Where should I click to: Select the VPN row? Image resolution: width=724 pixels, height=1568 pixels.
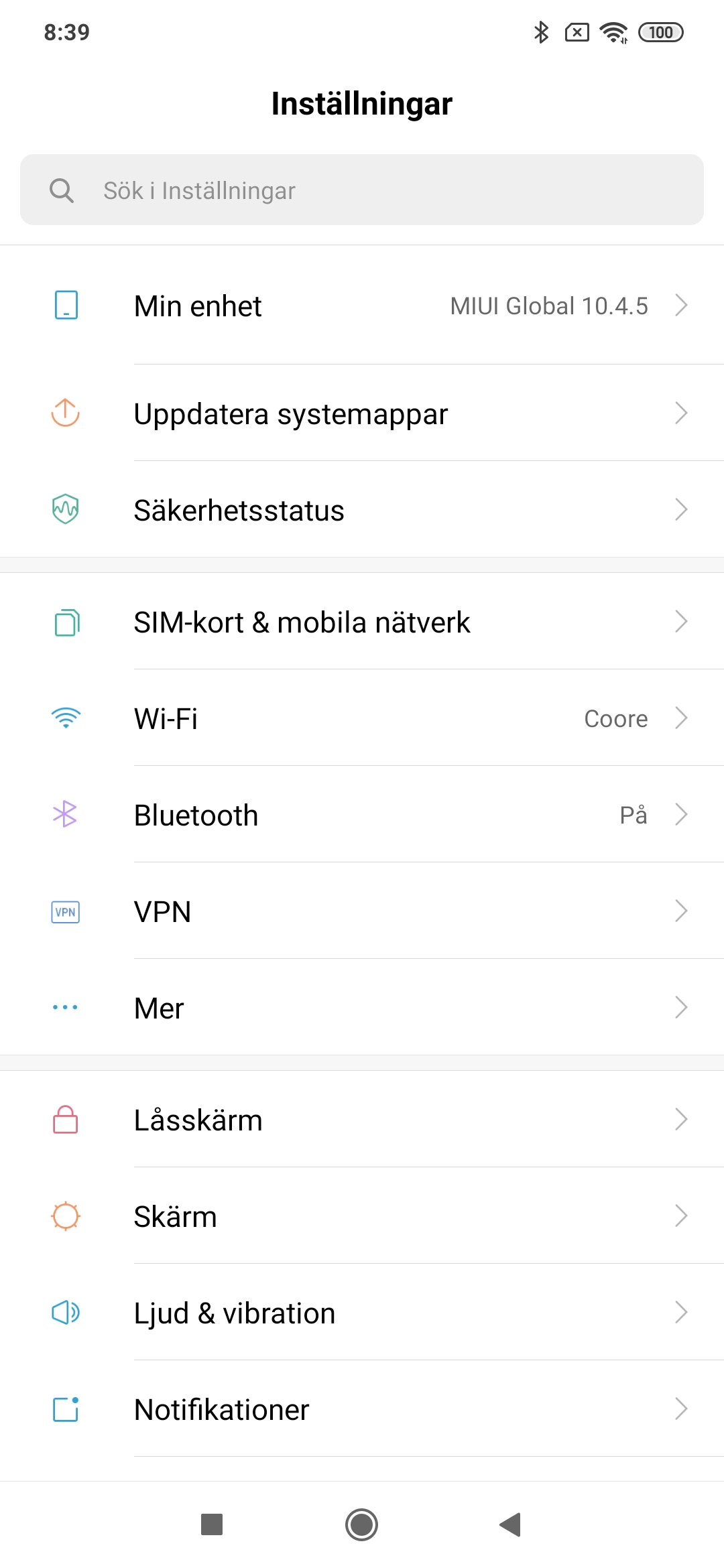[362, 911]
